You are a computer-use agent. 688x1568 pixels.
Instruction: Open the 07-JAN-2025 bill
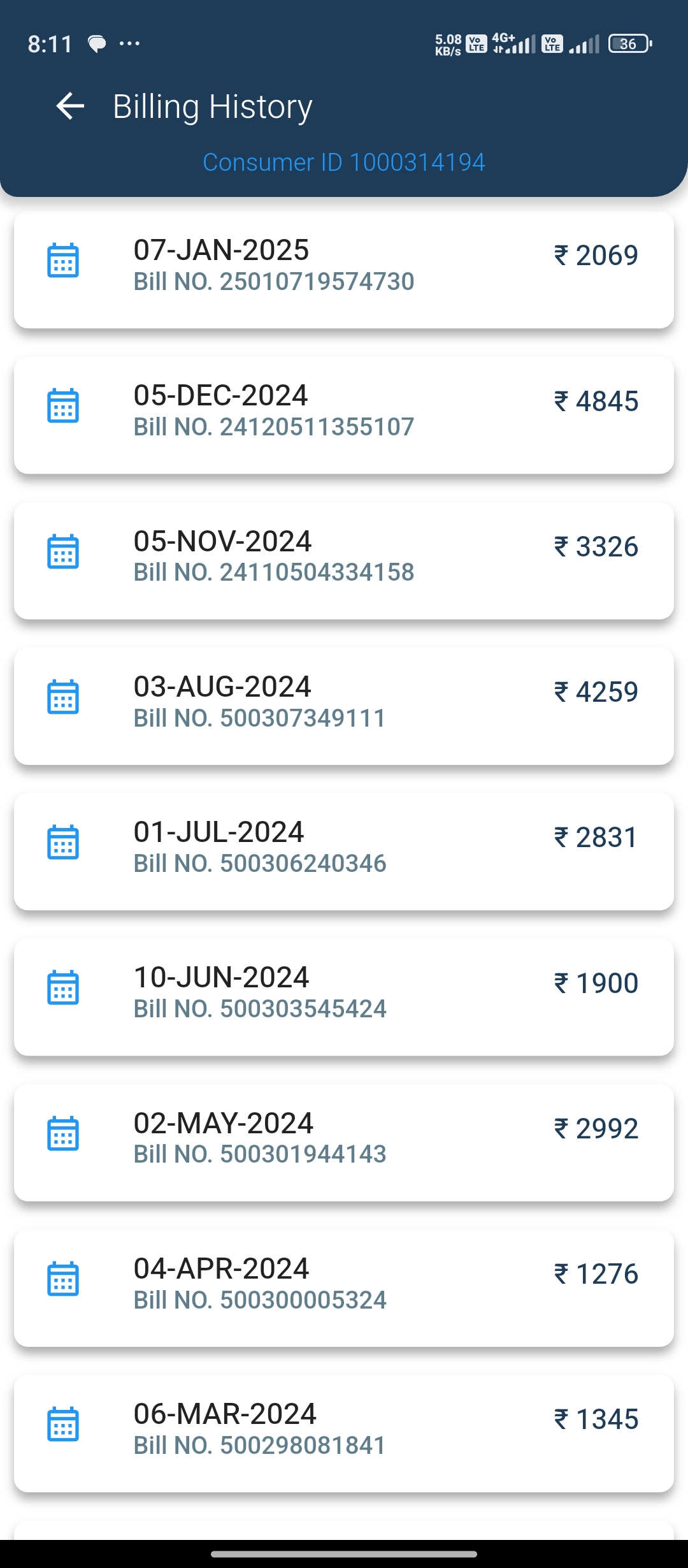tap(344, 270)
